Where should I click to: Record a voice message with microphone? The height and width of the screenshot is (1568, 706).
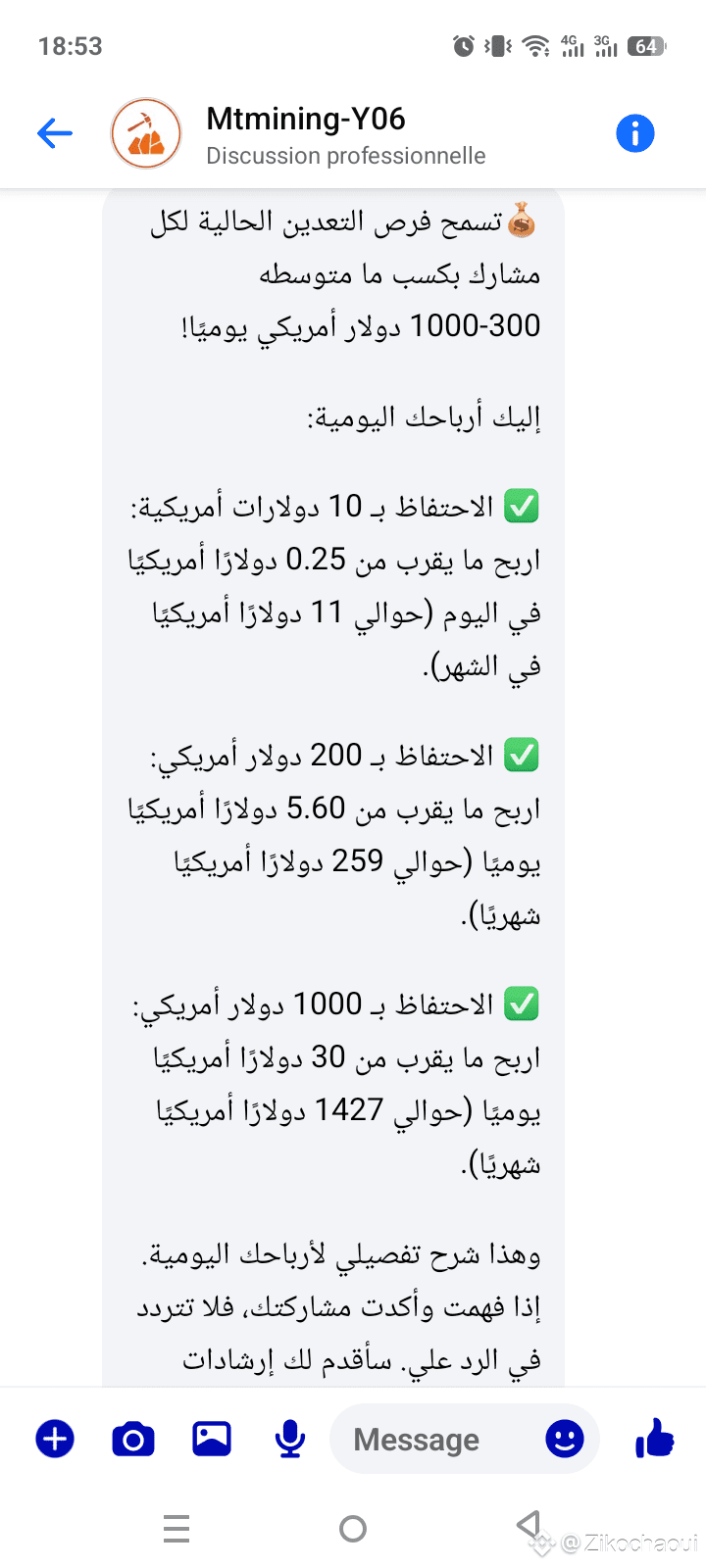point(290,1439)
